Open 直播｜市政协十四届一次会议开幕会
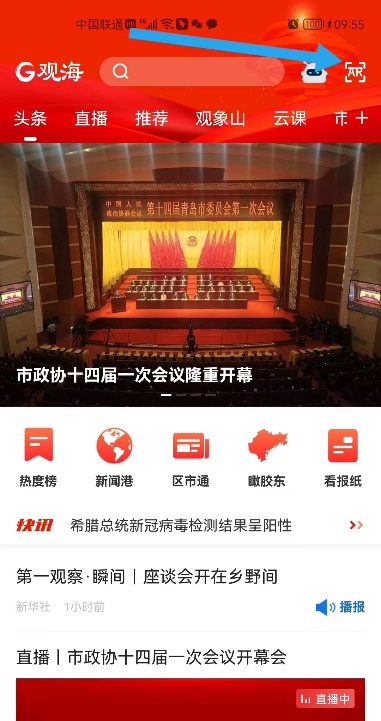Screen dimensions: 381x721 point(151,657)
